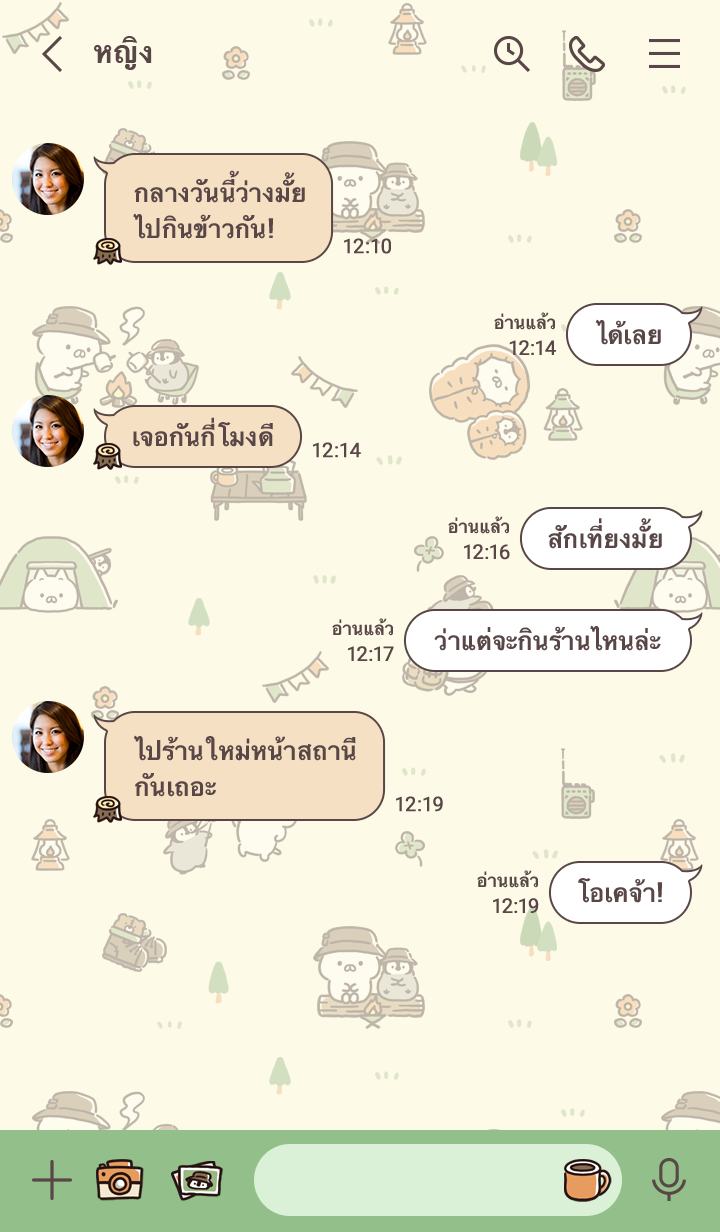This screenshot has width=720, height=1232.
Task: Start a voice call with หญิง
Action: (x=586, y=54)
